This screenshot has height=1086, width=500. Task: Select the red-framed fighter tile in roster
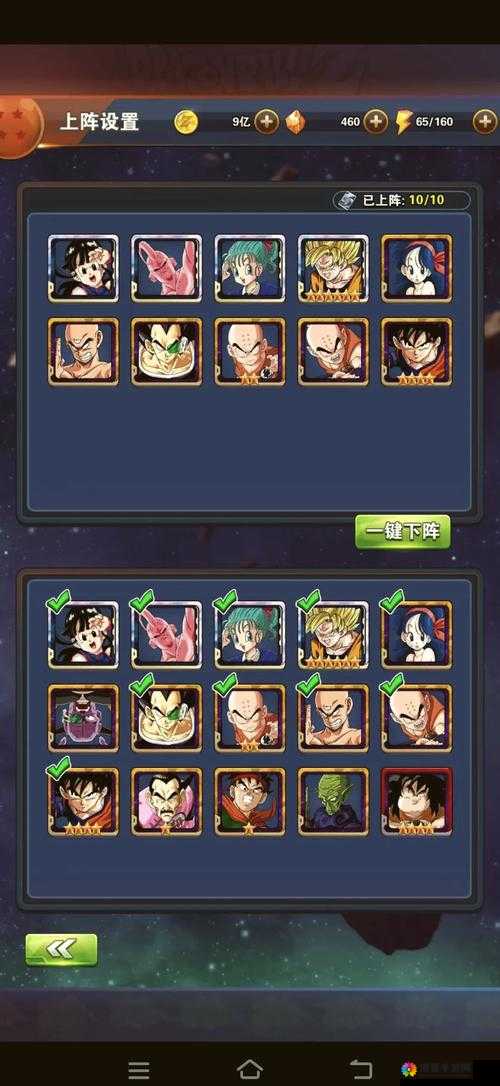click(x=416, y=801)
